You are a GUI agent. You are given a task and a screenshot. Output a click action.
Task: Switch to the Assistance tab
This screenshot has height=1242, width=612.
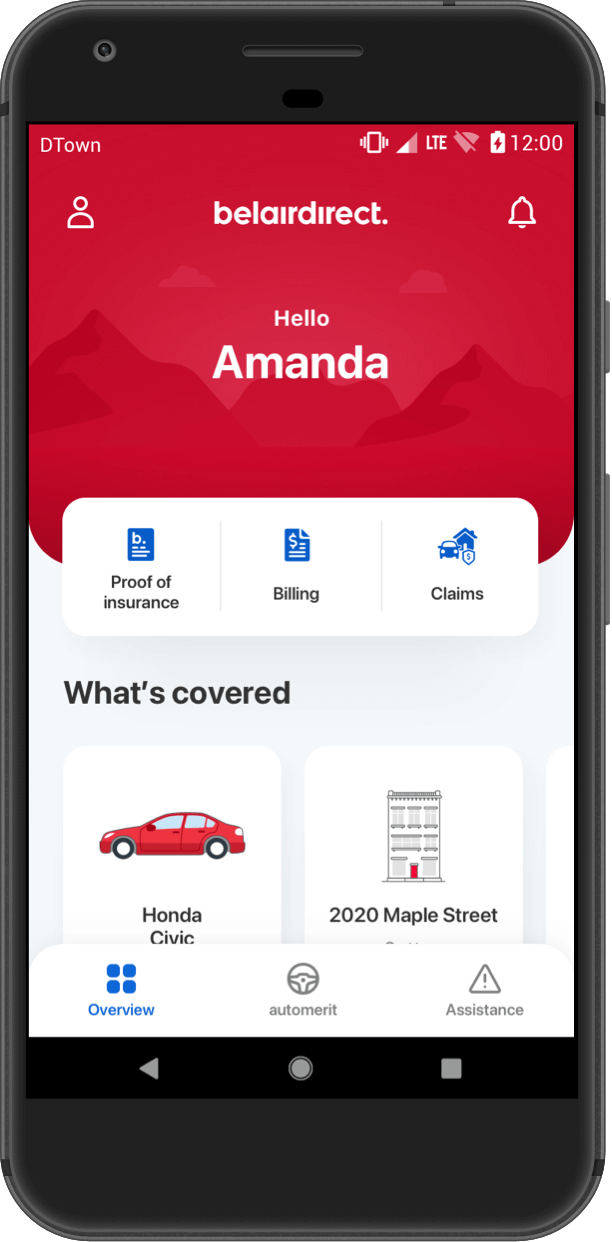click(x=484, y=990)
